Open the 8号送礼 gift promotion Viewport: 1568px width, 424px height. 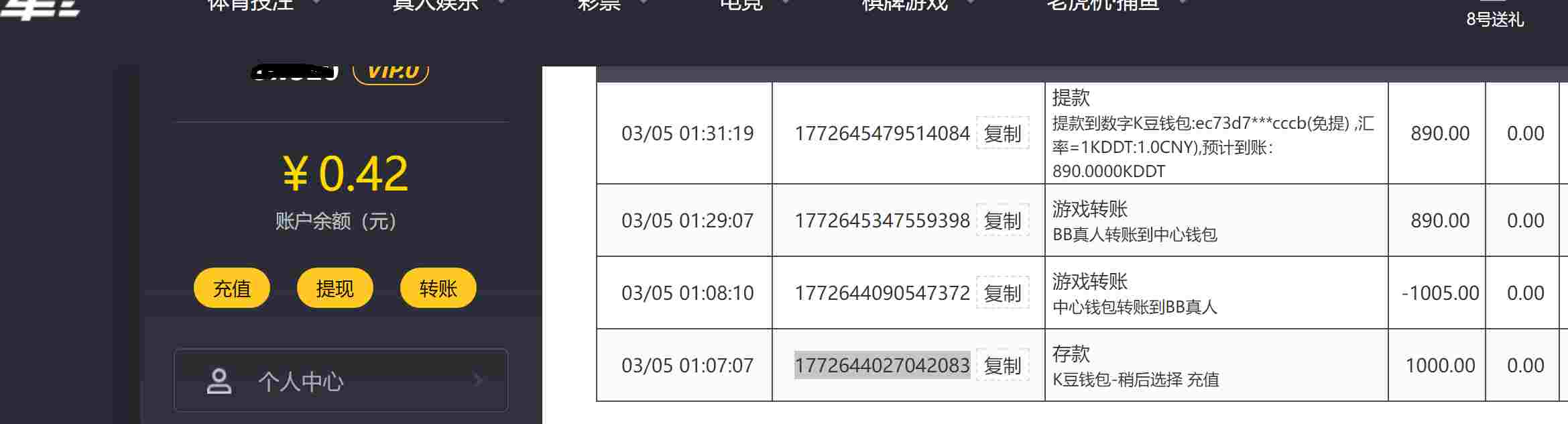(x=1494, y=19)
